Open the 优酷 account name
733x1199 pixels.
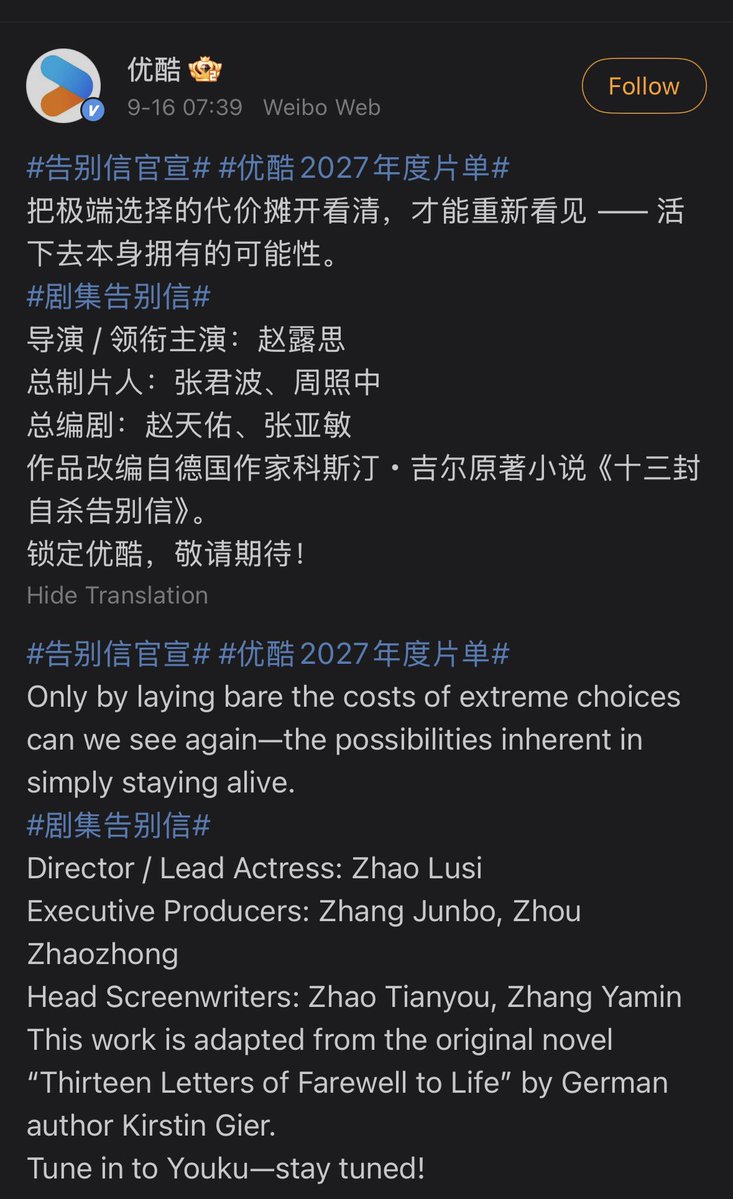tap(154, 70)
